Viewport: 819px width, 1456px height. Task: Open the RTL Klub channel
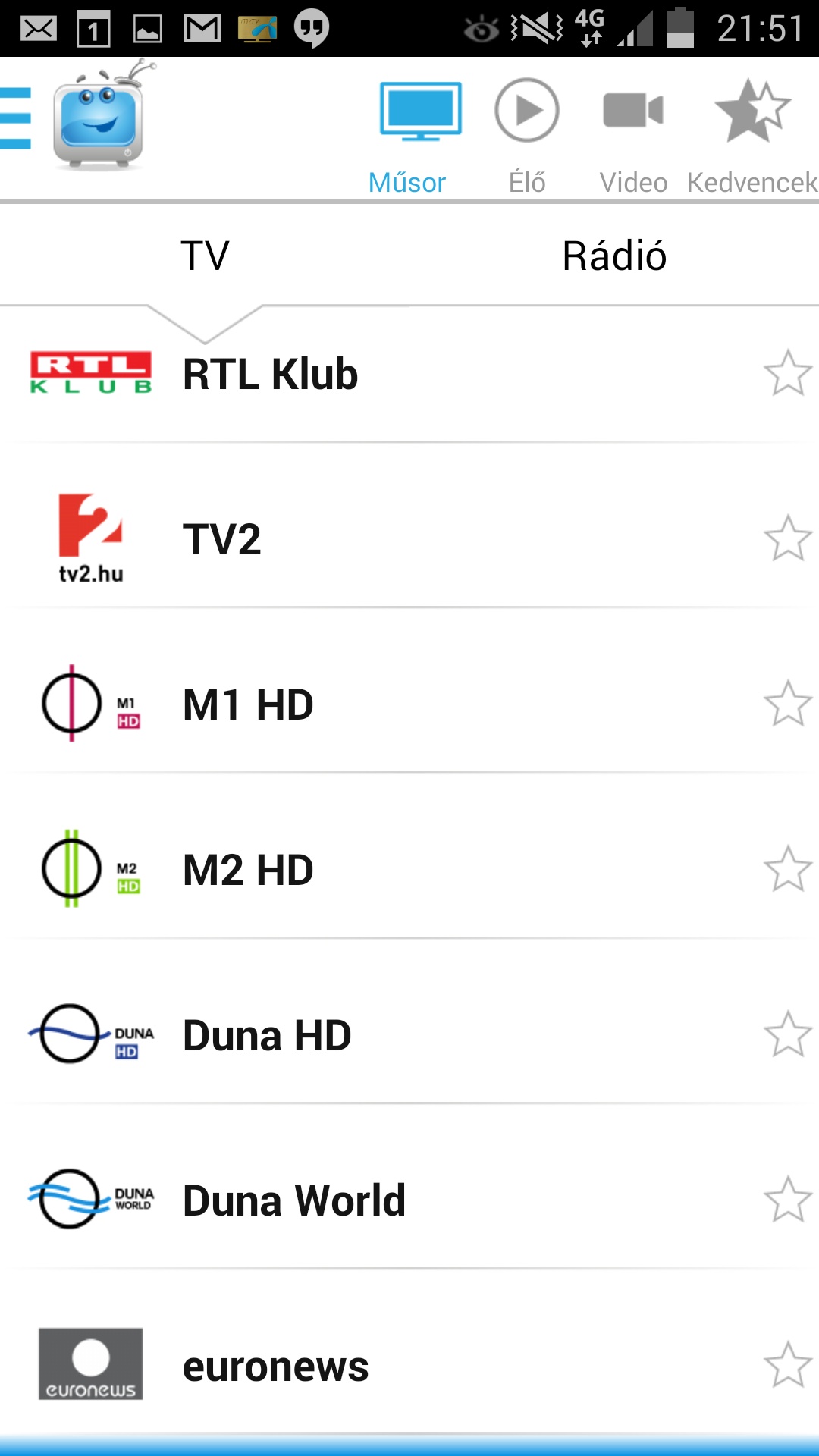(271, 374)
